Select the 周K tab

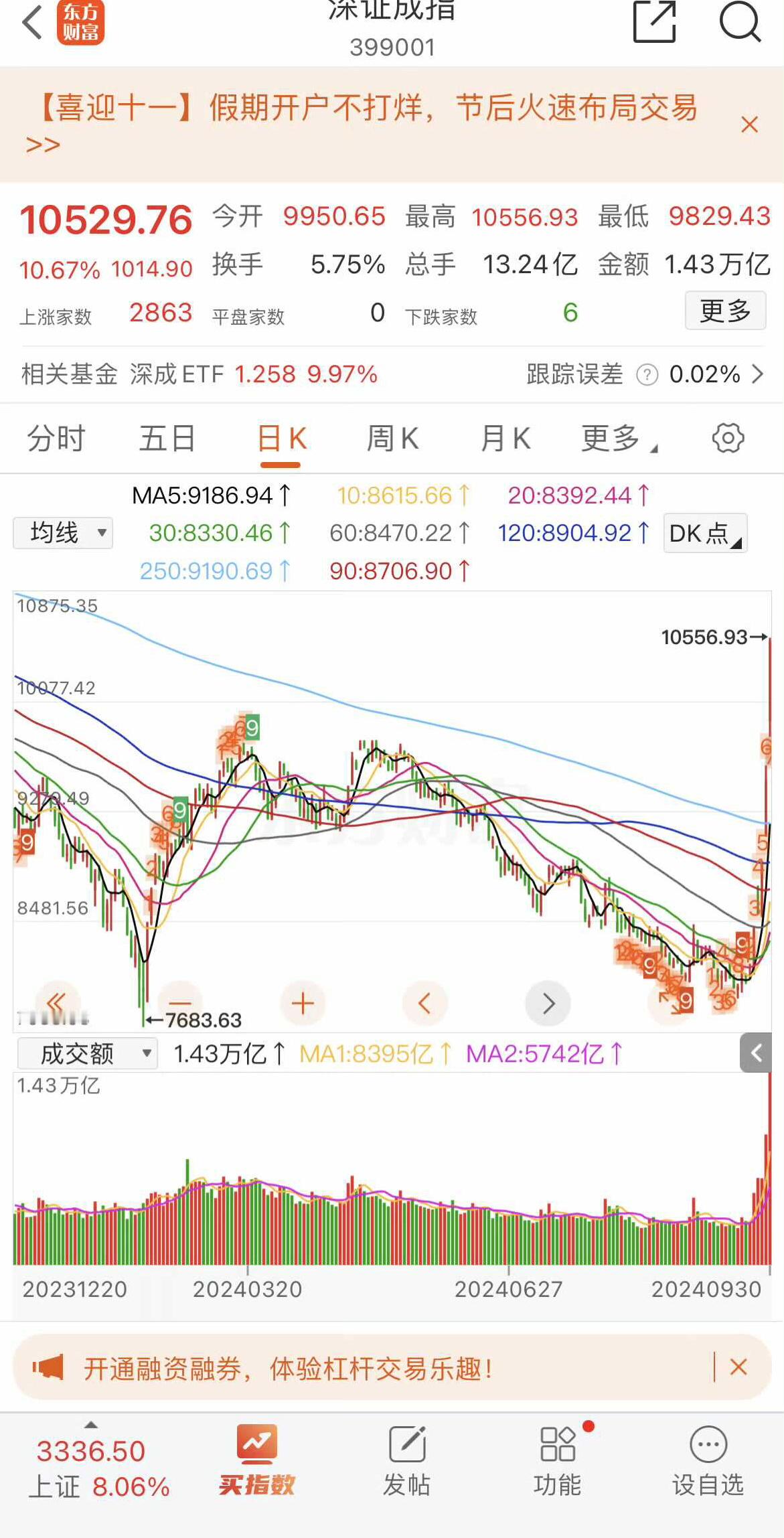(392, 439)
